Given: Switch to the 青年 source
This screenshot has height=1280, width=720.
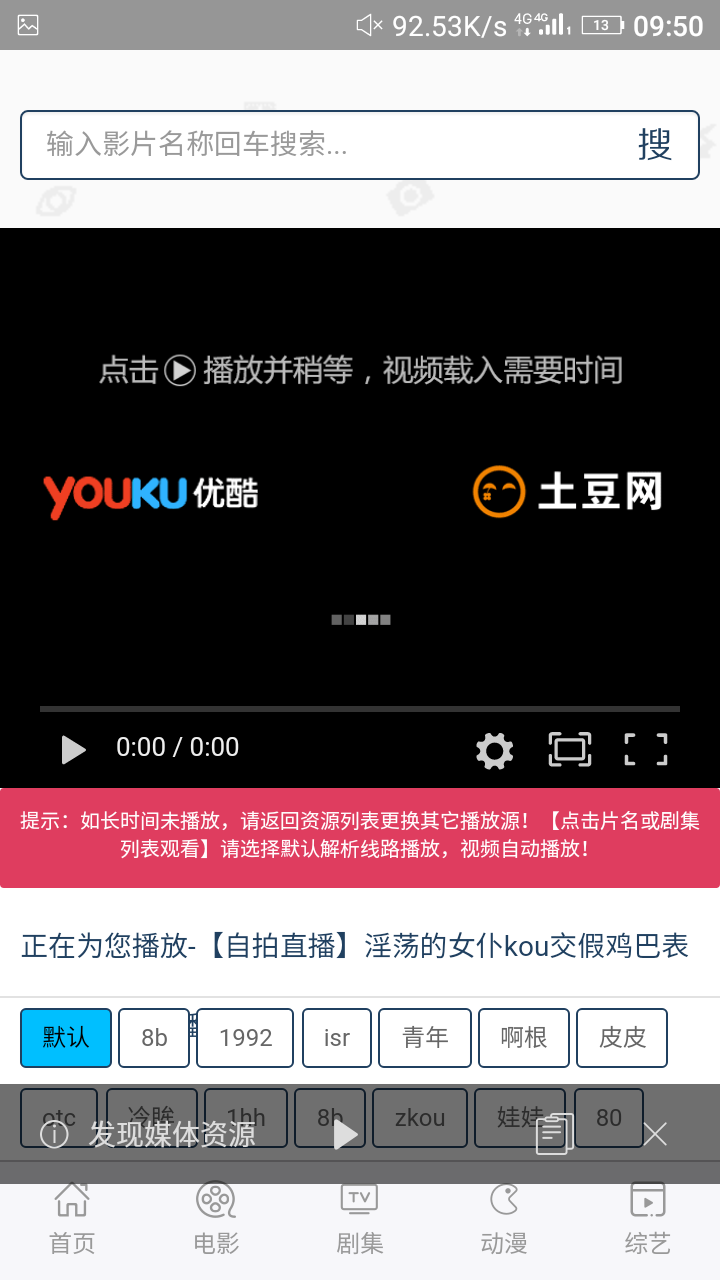Looking at the screenshot, I should click(x=425, y=1037).
